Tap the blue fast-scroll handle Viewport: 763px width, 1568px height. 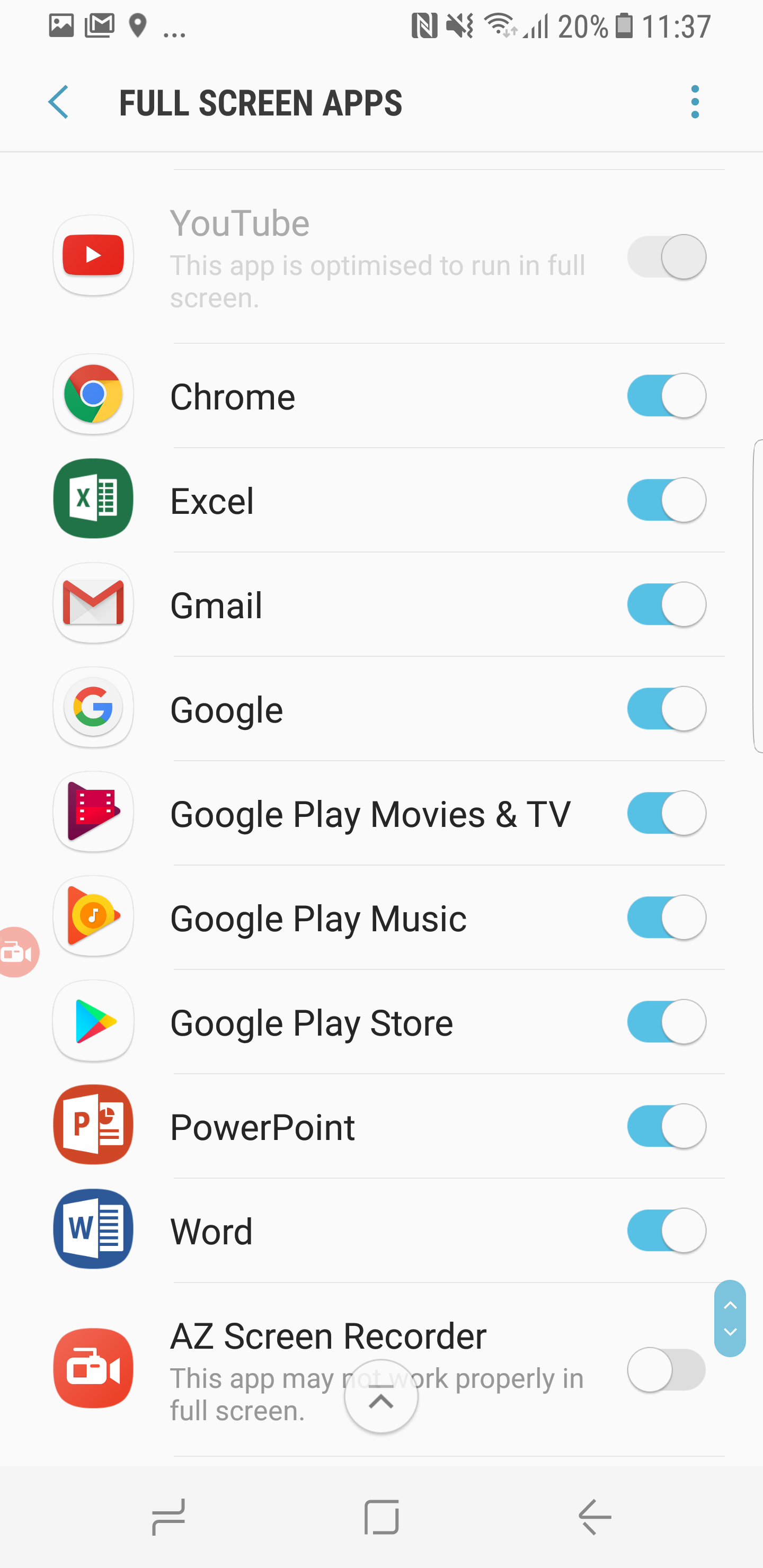click(x=730, y=1318)
